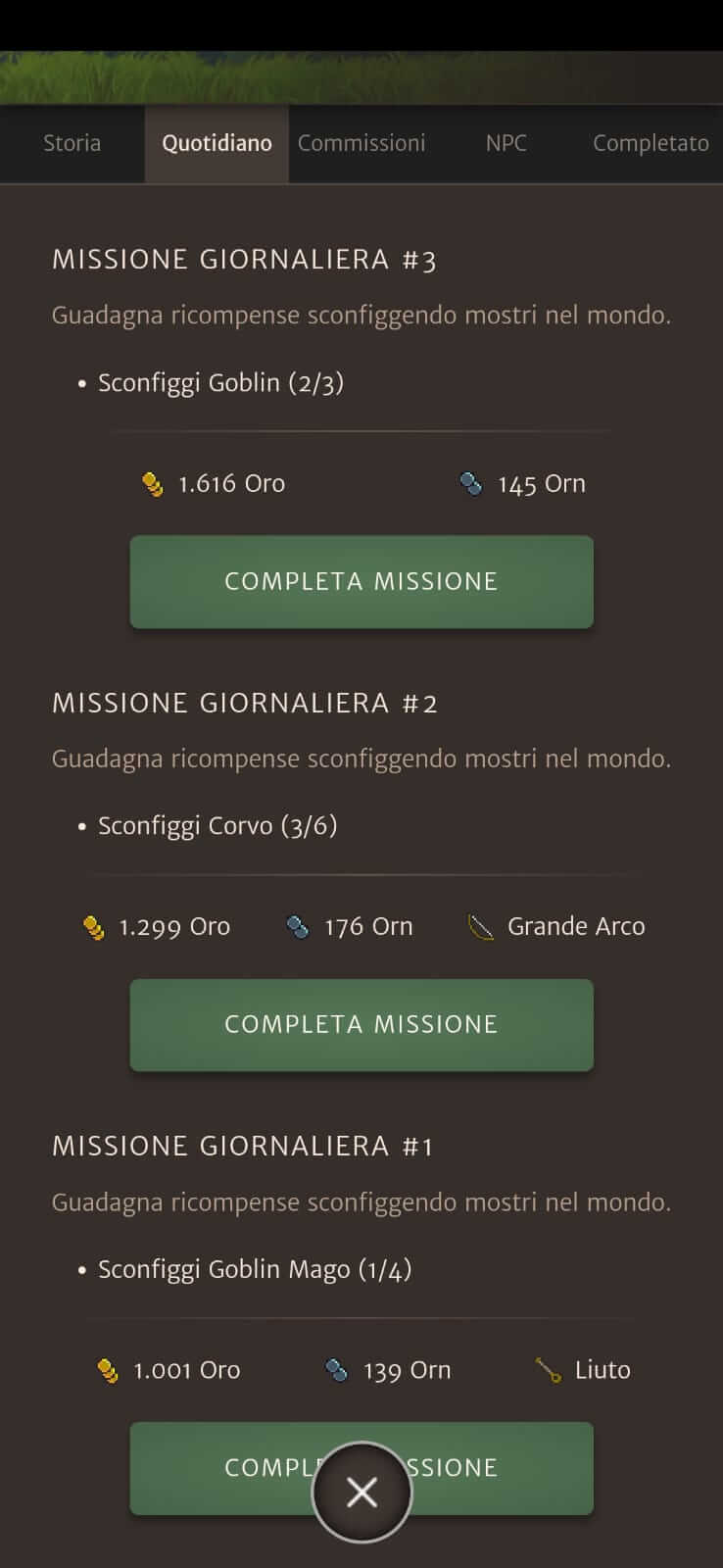723x1568 pixels.
Task: Close the missions panel with X
Action: (361, 1492)
